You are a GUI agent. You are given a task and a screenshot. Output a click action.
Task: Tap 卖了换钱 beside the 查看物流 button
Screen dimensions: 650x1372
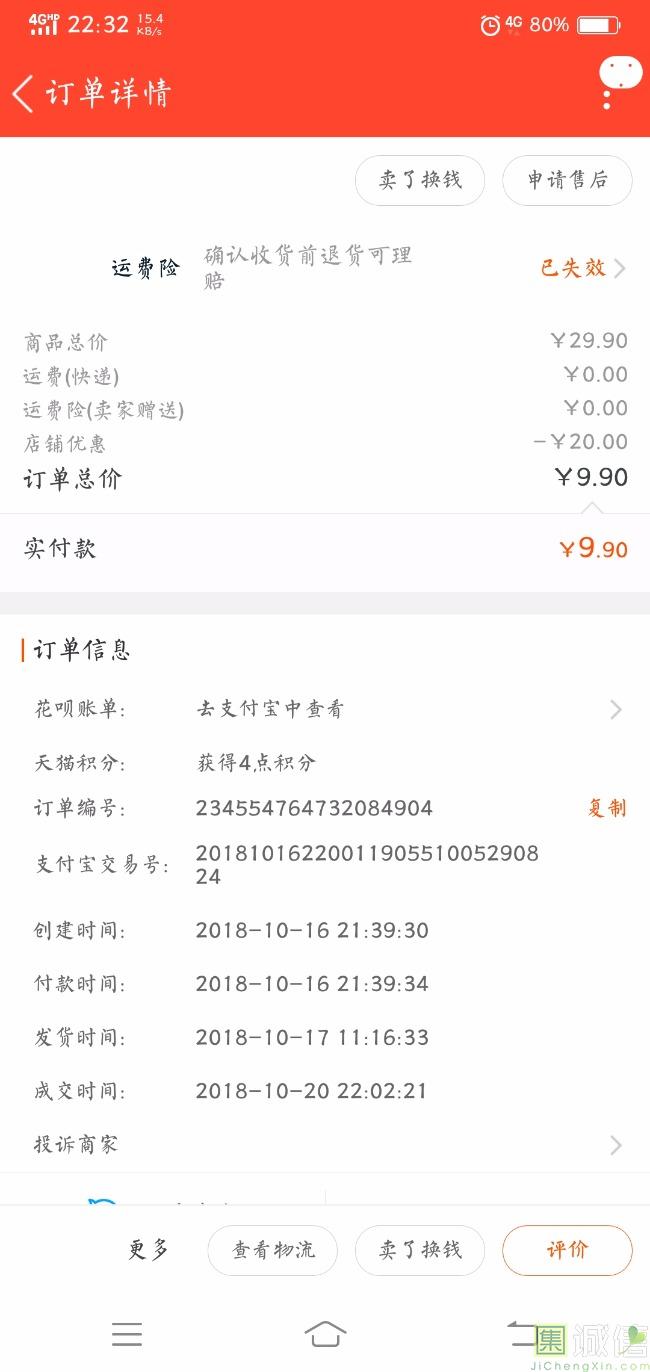pyautogui.click(x=420, y=1250)
